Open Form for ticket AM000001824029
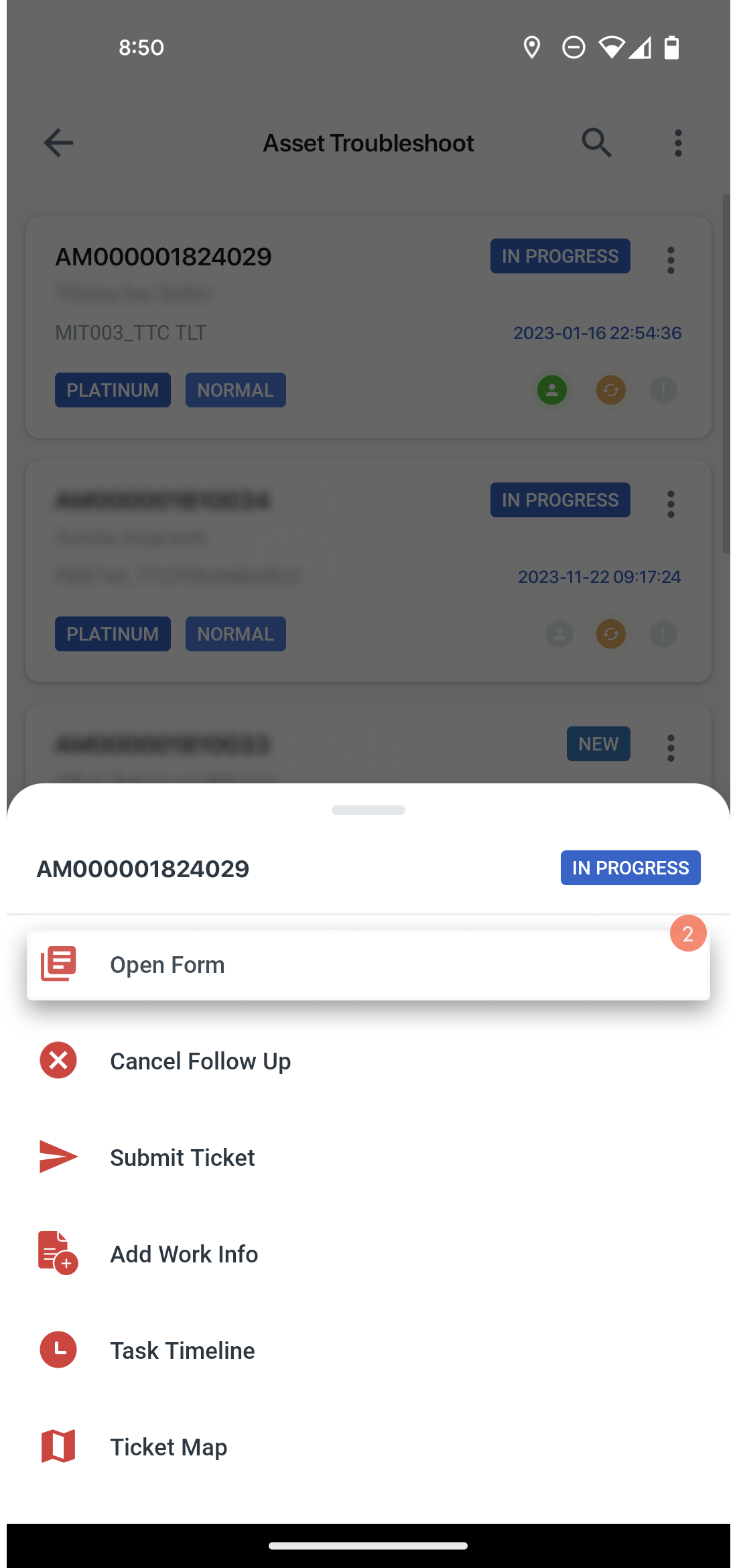This screenshot has height=1568, width=737. point(367,965)
